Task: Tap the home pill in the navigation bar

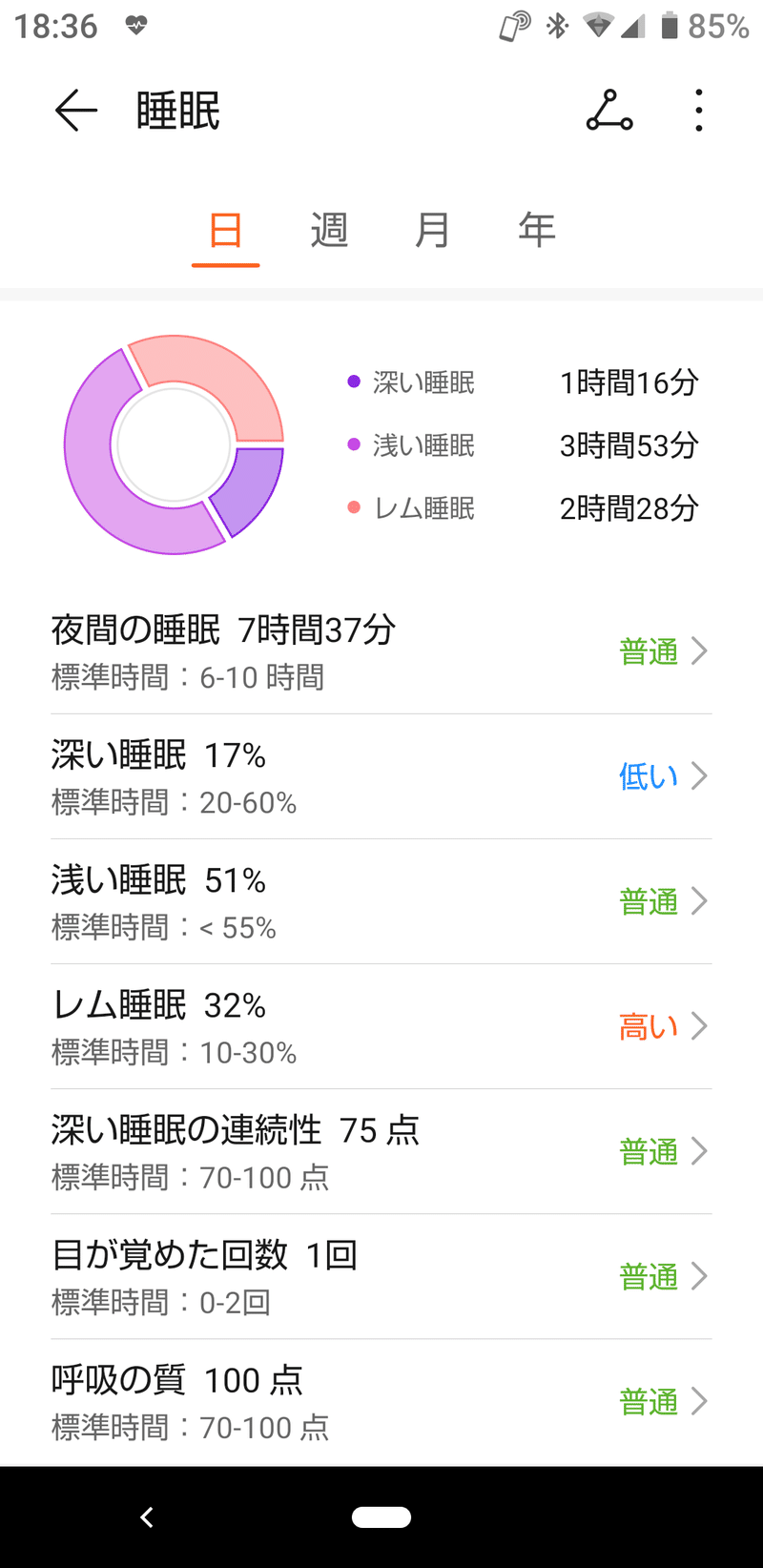Action: 381,1516
